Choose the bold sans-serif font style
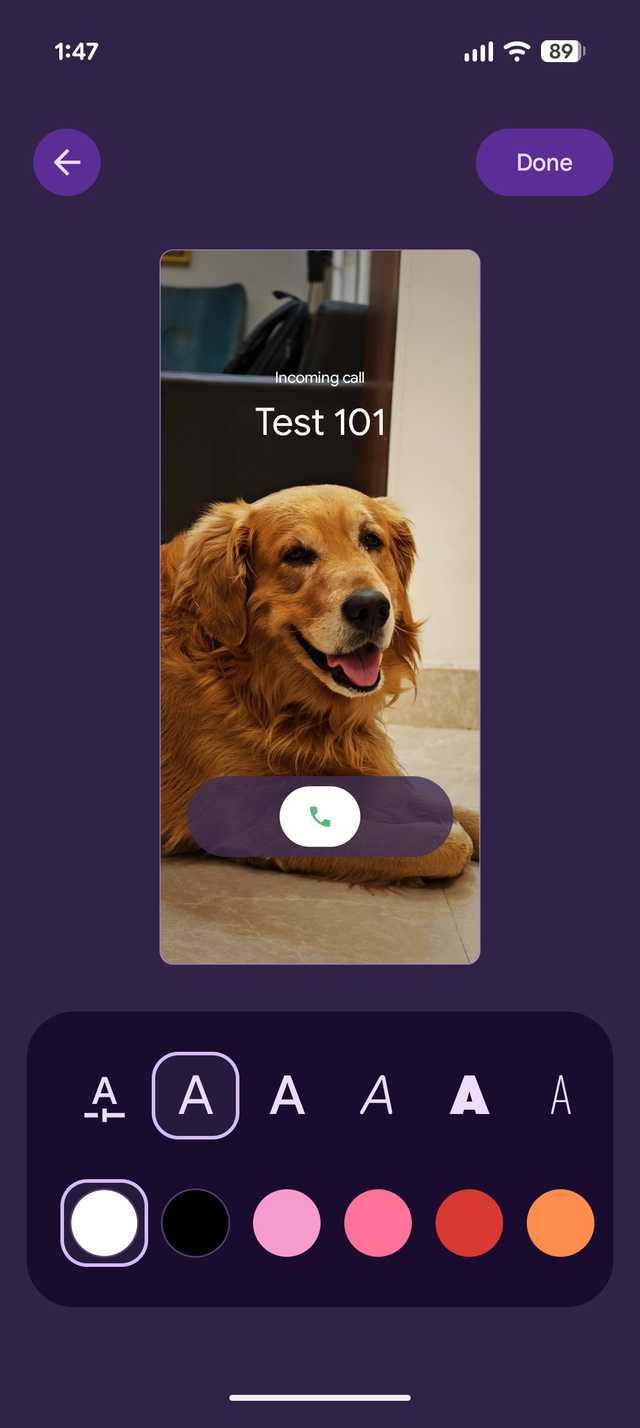640x1428 pixels. 287,1096
